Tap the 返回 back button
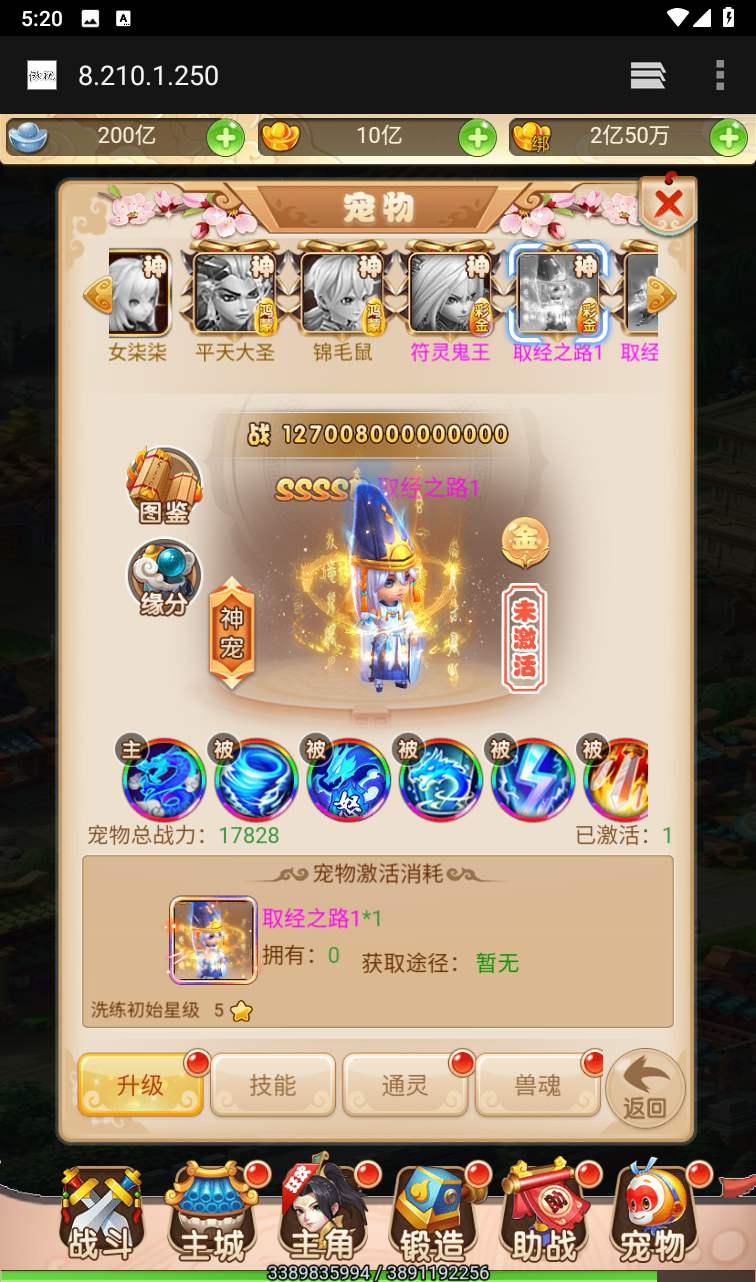756x1282 pixels. tap(645, 1088)
